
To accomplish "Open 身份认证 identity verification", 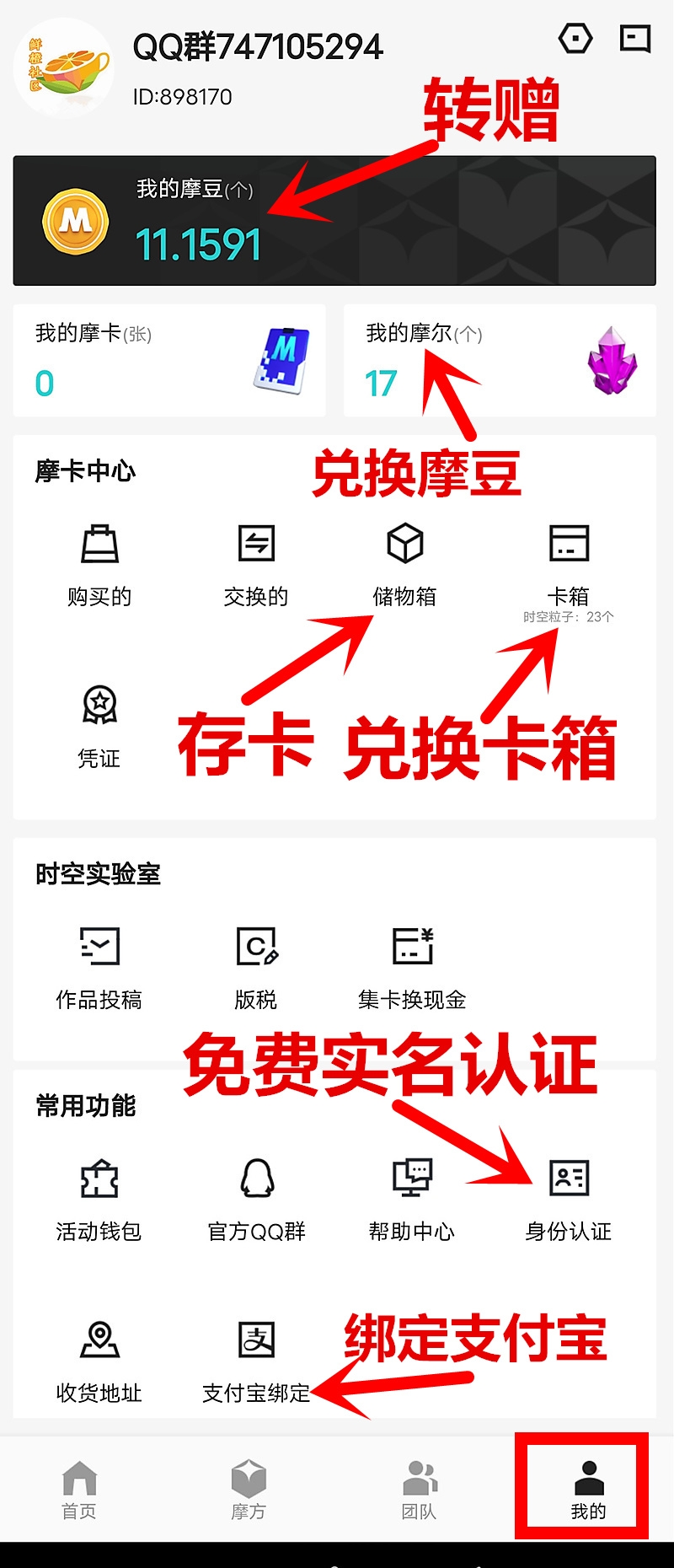I will [x=569, y=1198].
